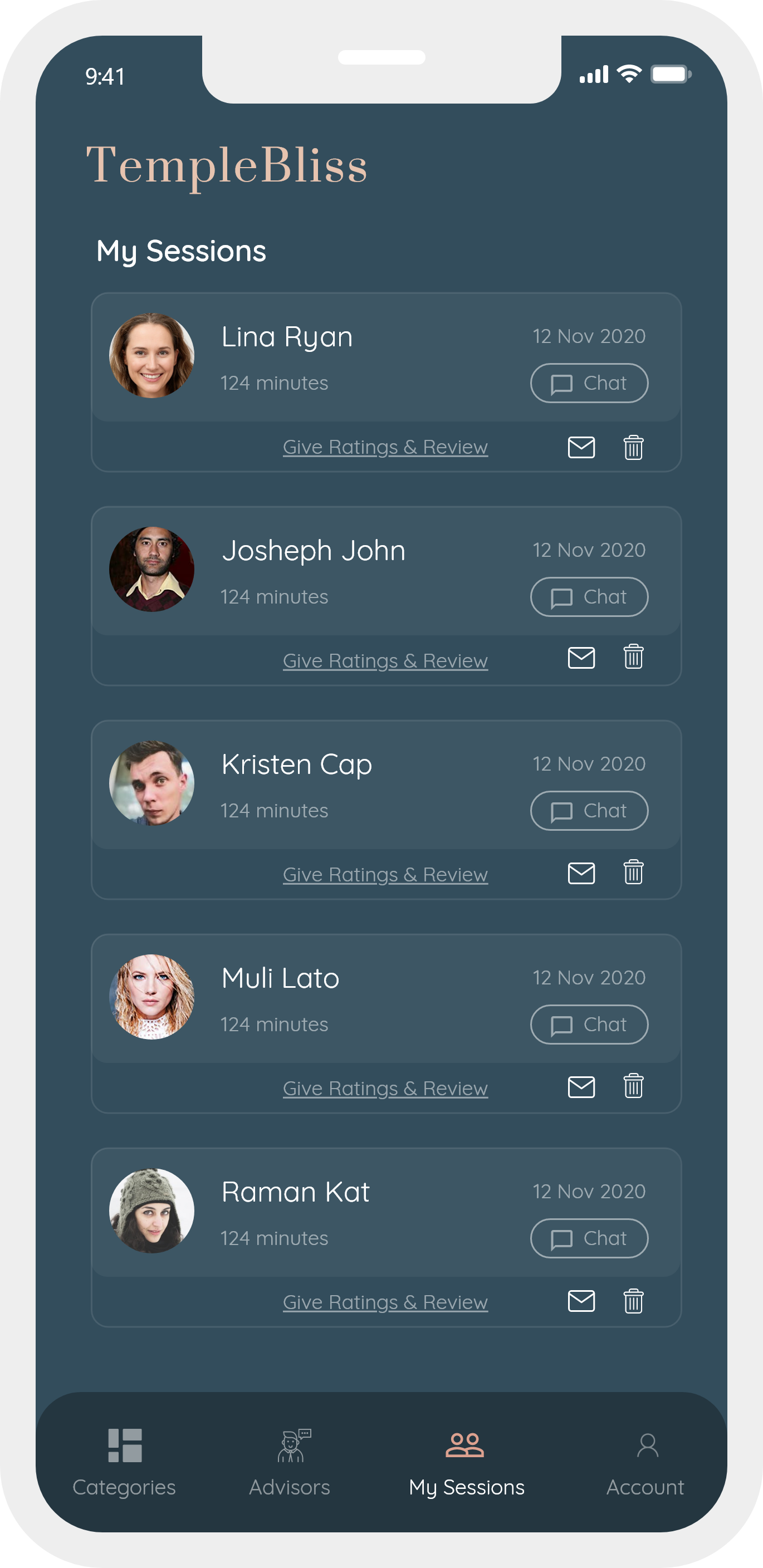Open chat with Lina Ryan

588,383
